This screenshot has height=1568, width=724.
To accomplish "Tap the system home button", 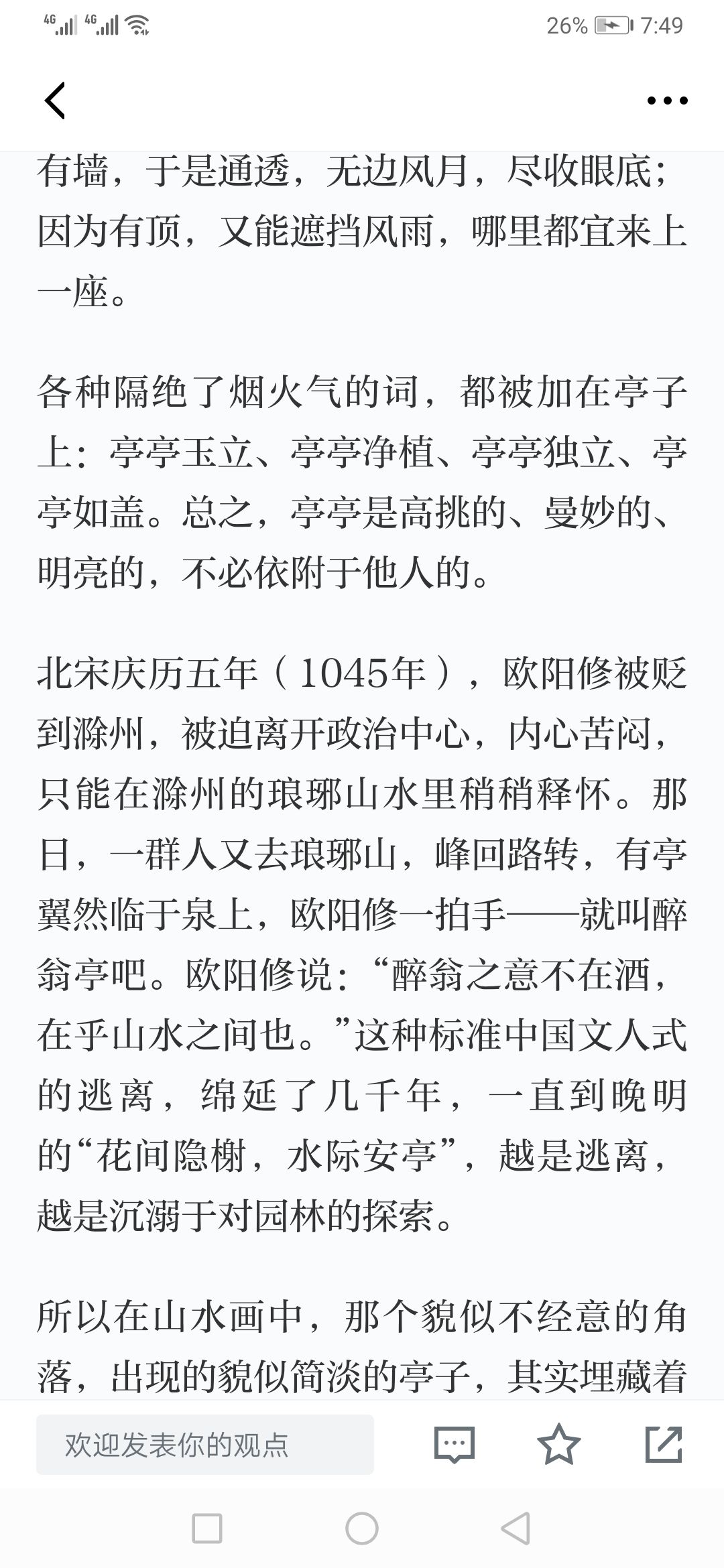I will (362, 1528).
